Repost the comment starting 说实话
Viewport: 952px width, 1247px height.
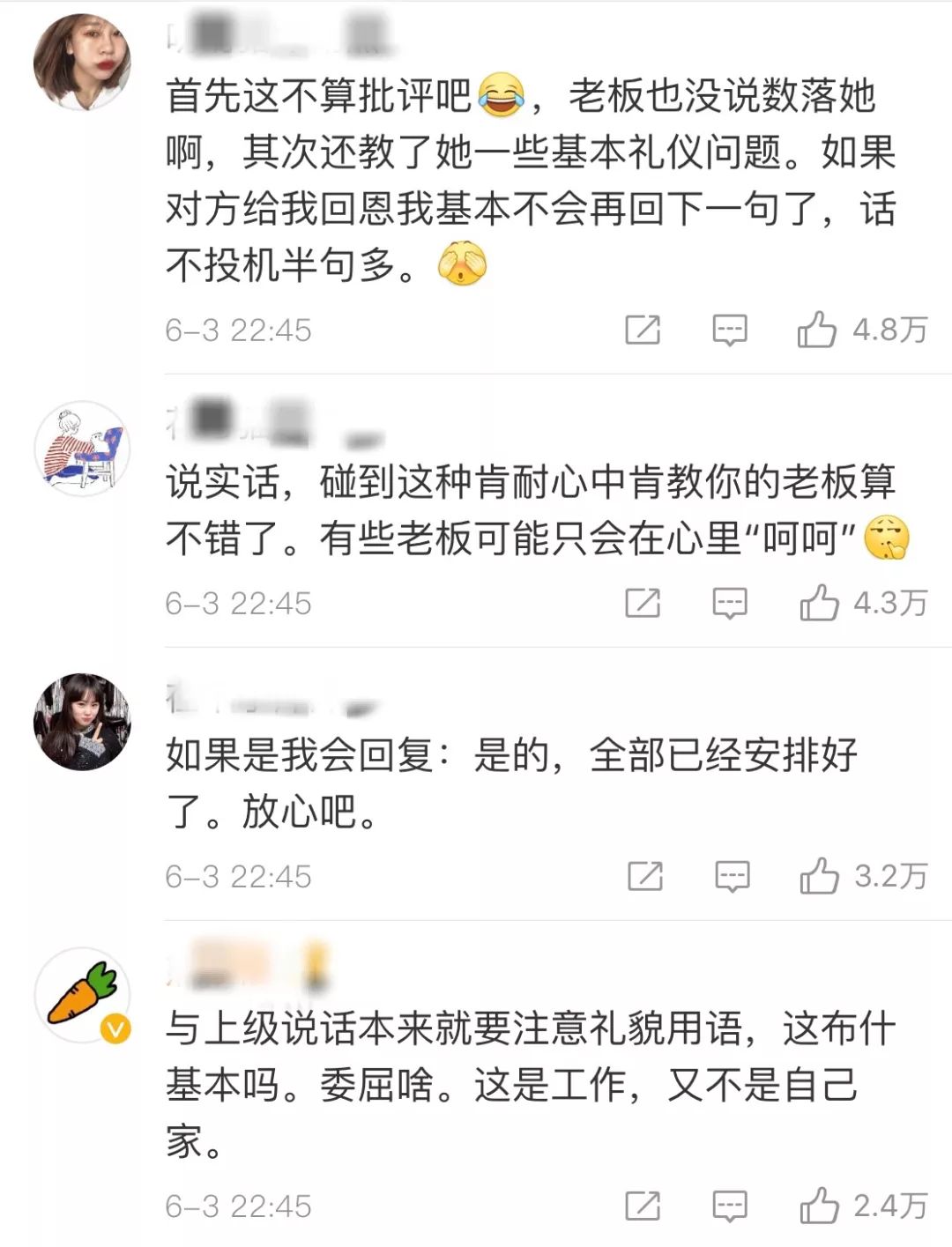(643, 604)
